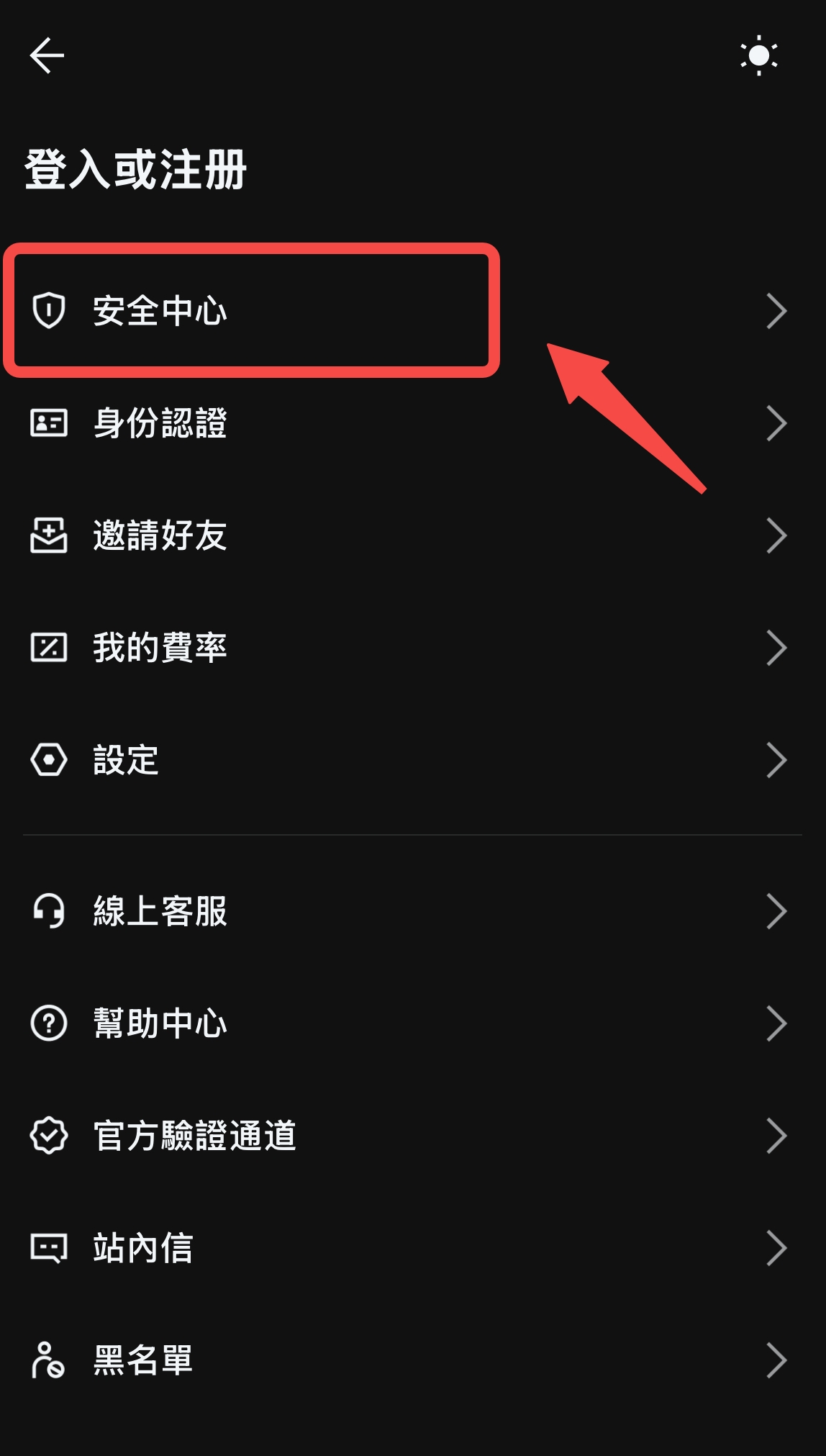Open 身份認證 identity verification
Screen dimensions: 826x1456
point(160,423)
